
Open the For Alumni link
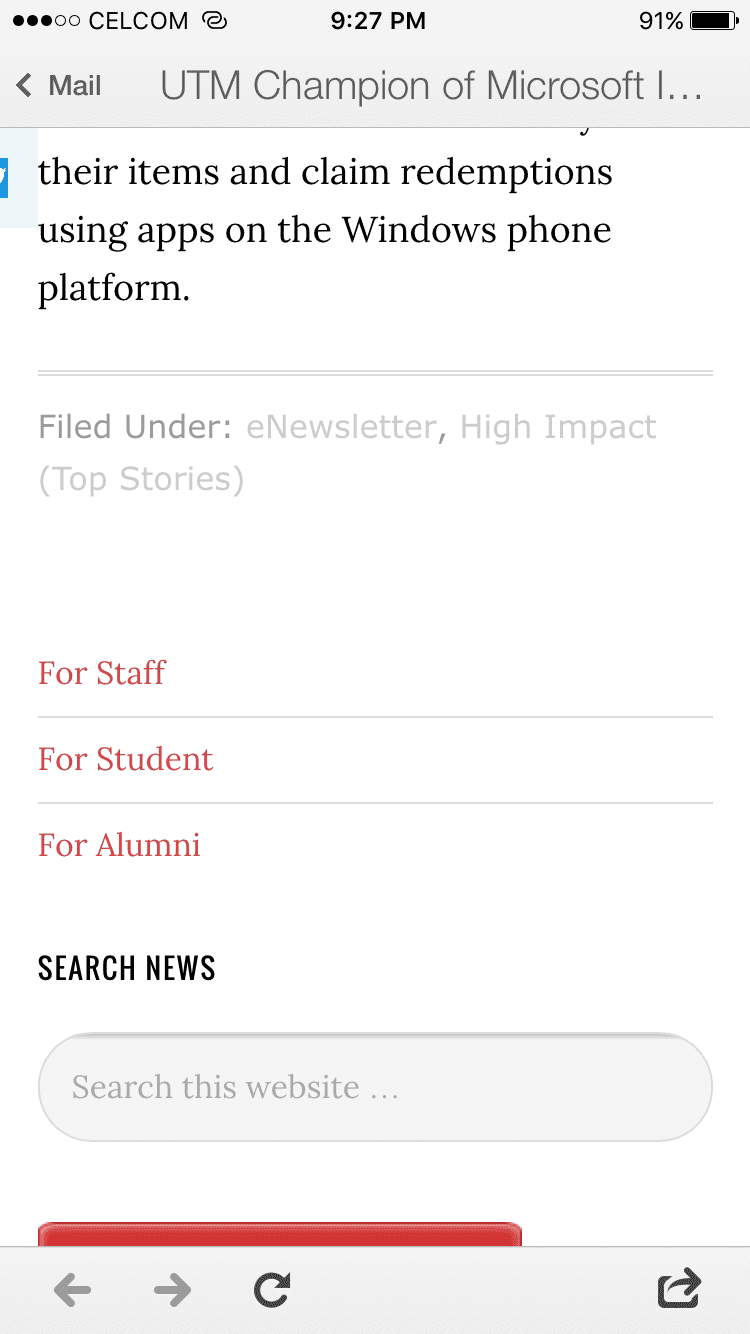coord(119,845)
